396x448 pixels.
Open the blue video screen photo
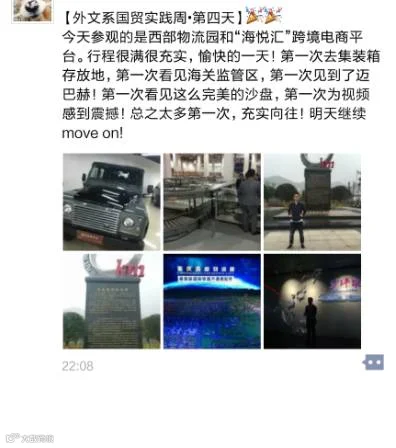click(x=212, y=301)
